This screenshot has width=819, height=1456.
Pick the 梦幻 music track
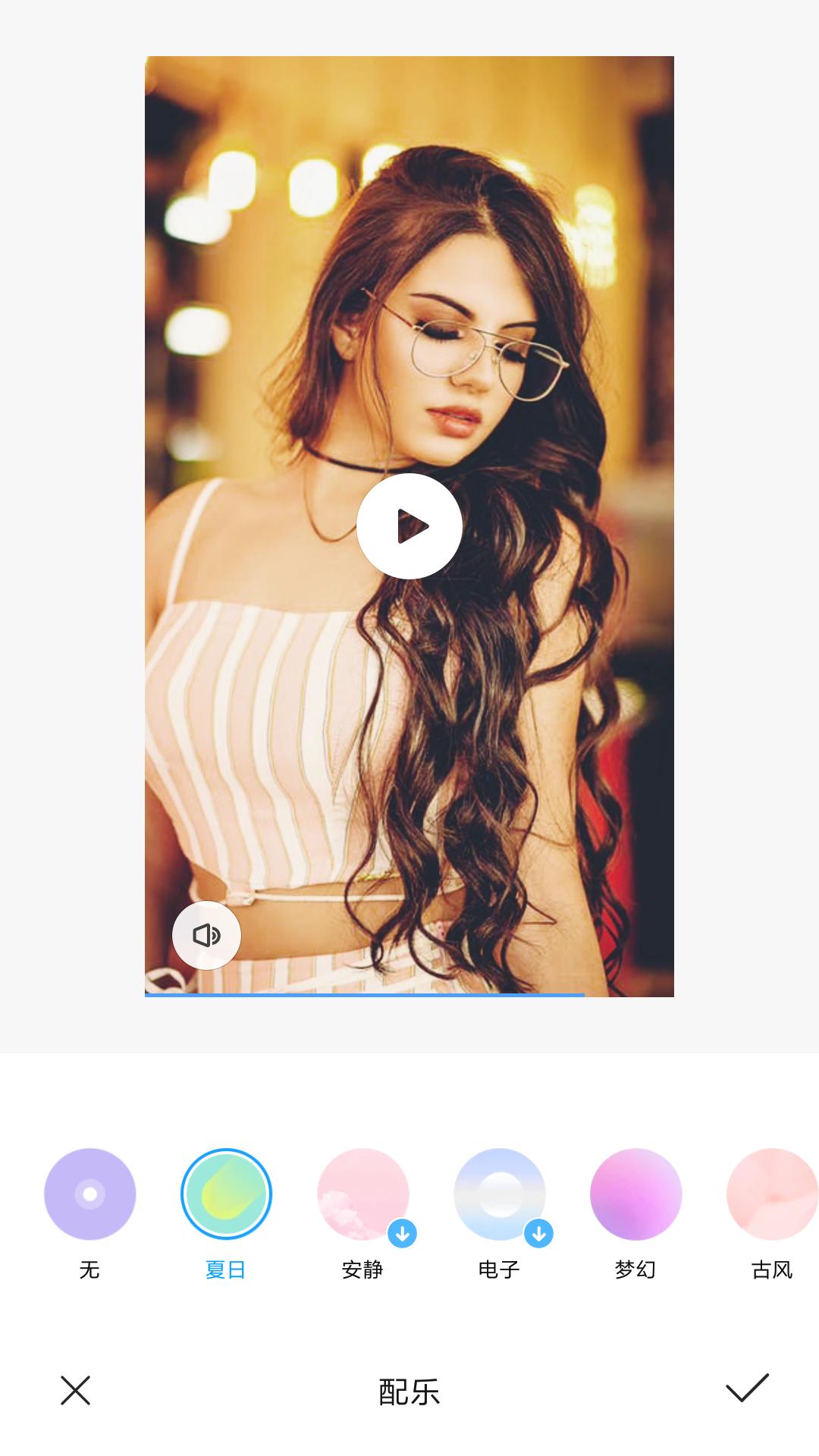point(635,1194)
